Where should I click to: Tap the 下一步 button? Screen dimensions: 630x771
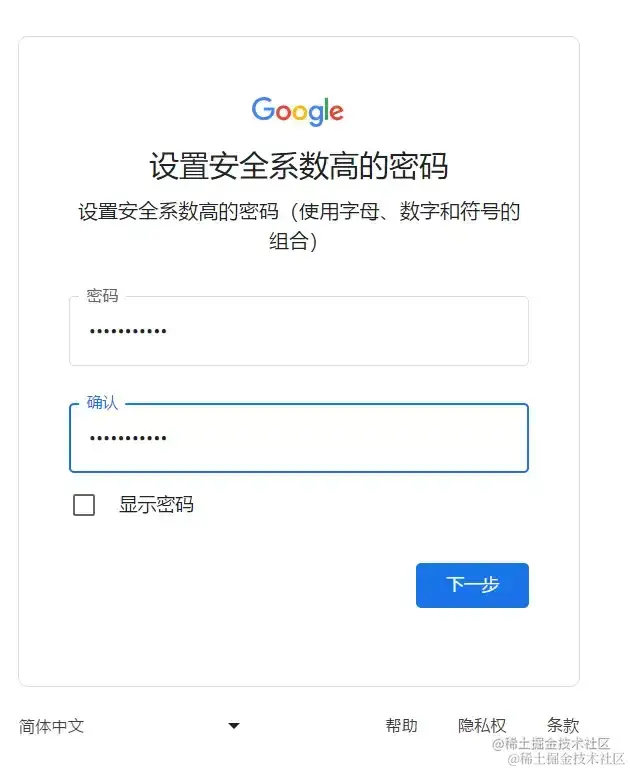point(472,585)
